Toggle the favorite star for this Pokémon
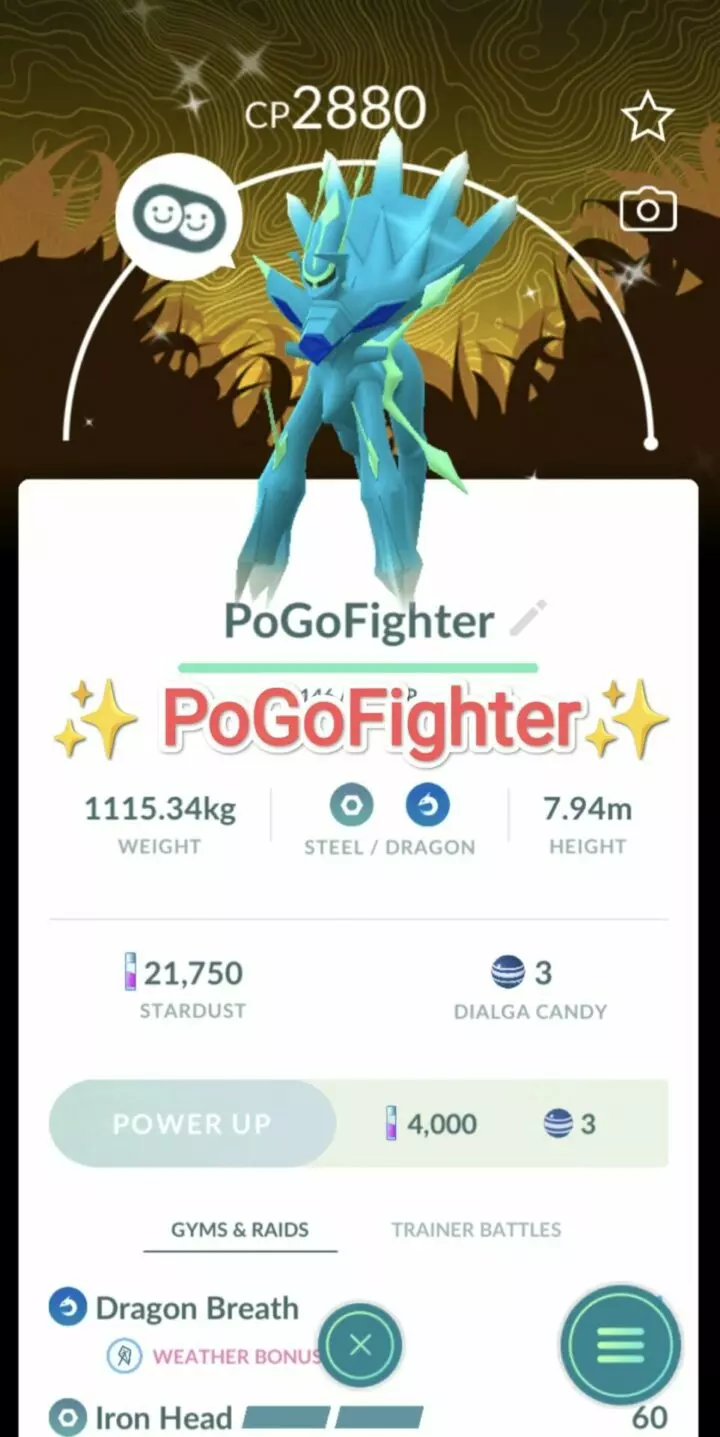This screenshot has height=1437, width=720. (x=648, y=115)
